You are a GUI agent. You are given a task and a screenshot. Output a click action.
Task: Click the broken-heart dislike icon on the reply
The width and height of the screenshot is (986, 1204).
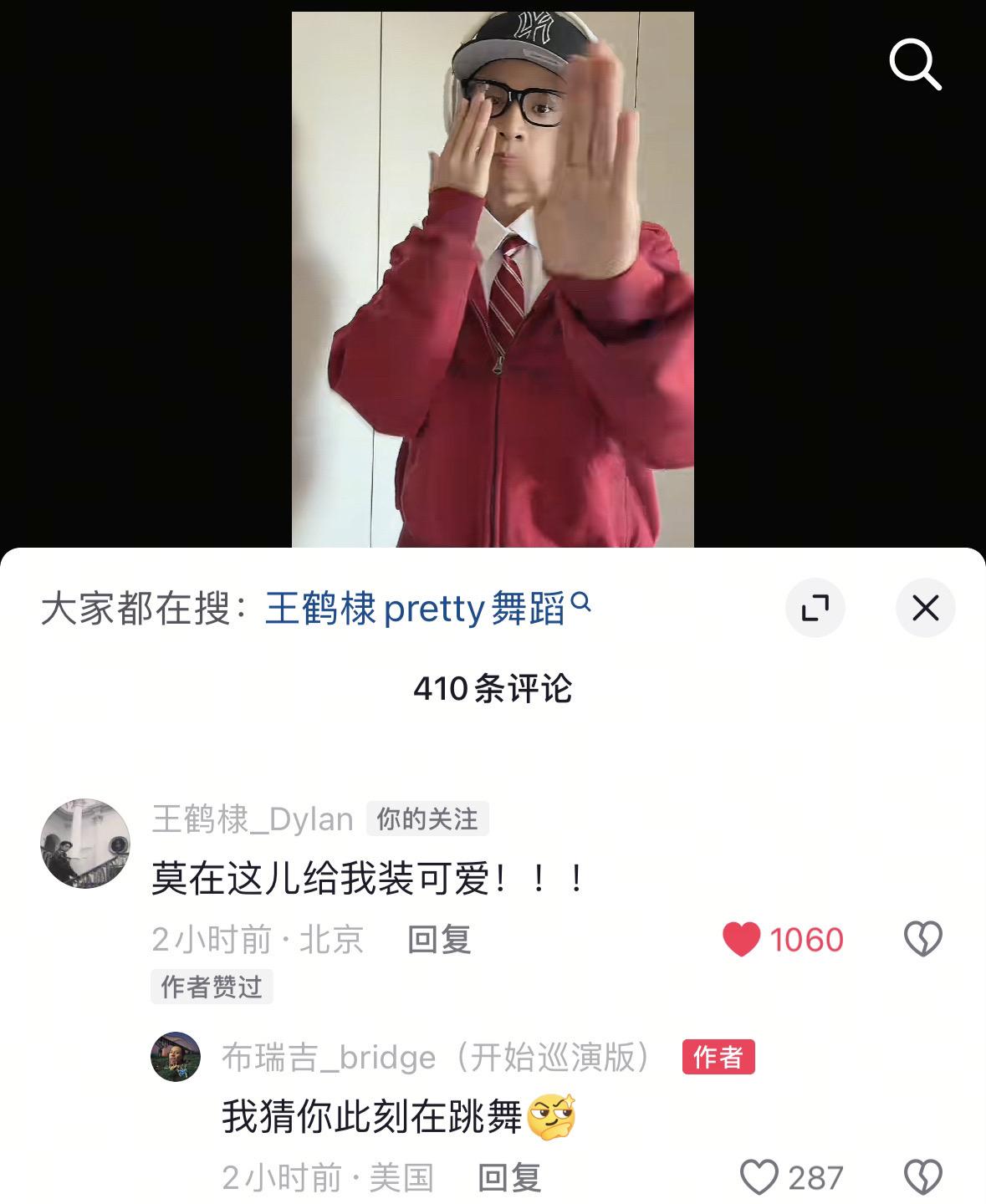click(x=922, y=1174)
